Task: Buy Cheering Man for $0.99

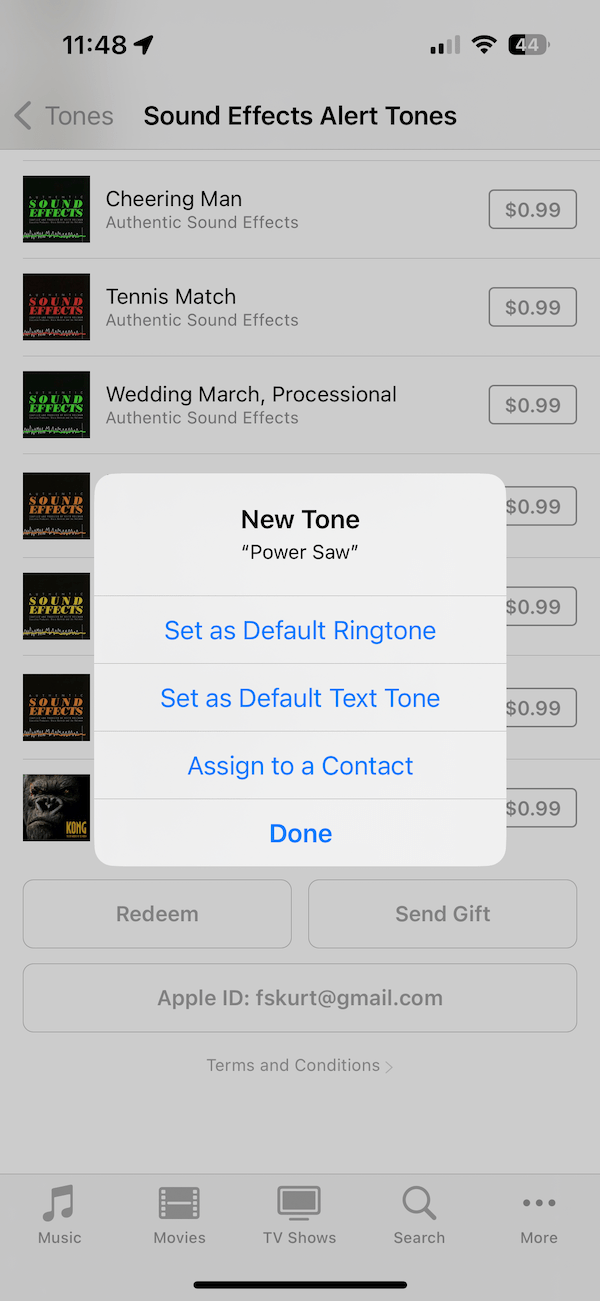Action: pos(532,210)
